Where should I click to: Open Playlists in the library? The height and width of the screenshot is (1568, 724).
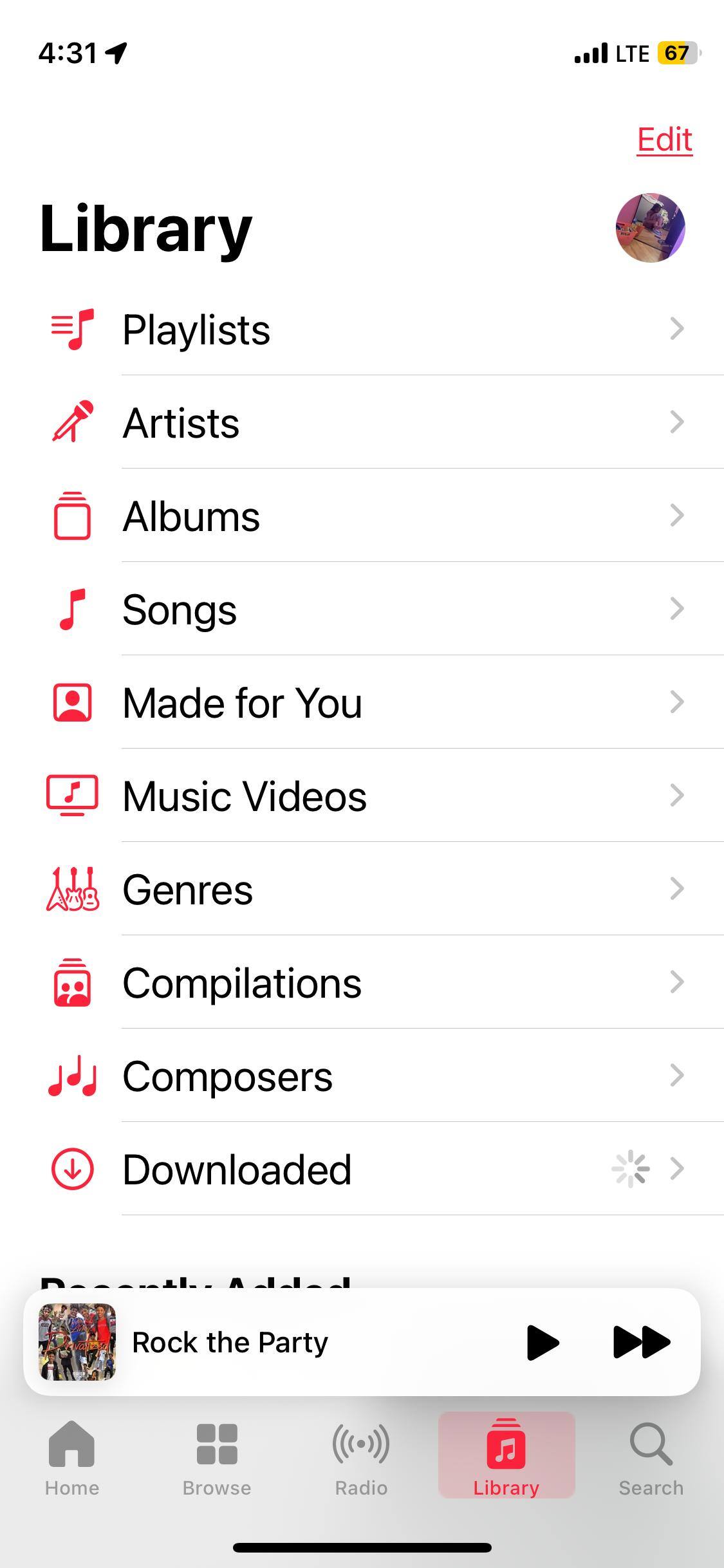pyautogui.click(x=196, y=330)
